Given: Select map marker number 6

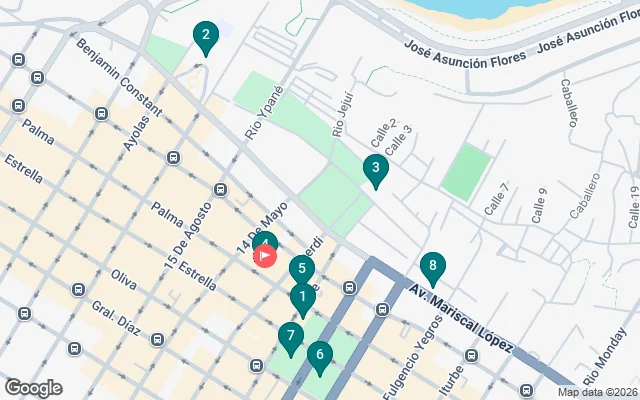Looking at the screenshot, I should coord(320,354).
